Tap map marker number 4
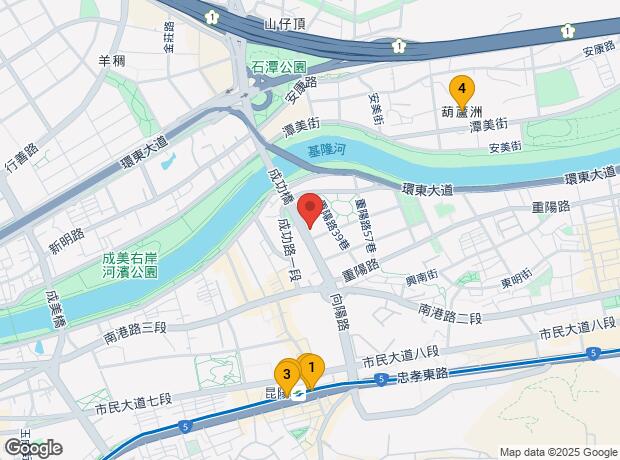The width and height of the screenshot is (620, 460). tap(460, 88)
